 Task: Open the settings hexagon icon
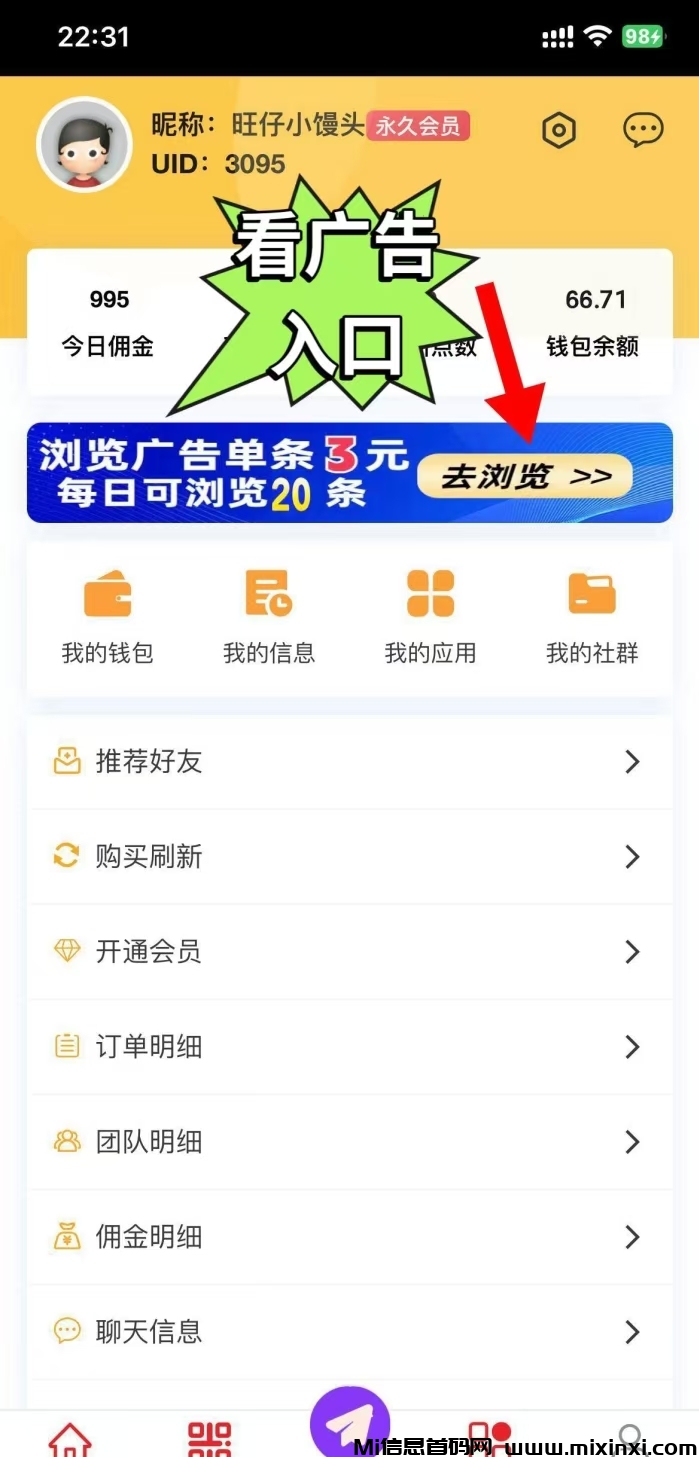coord(559,130)
